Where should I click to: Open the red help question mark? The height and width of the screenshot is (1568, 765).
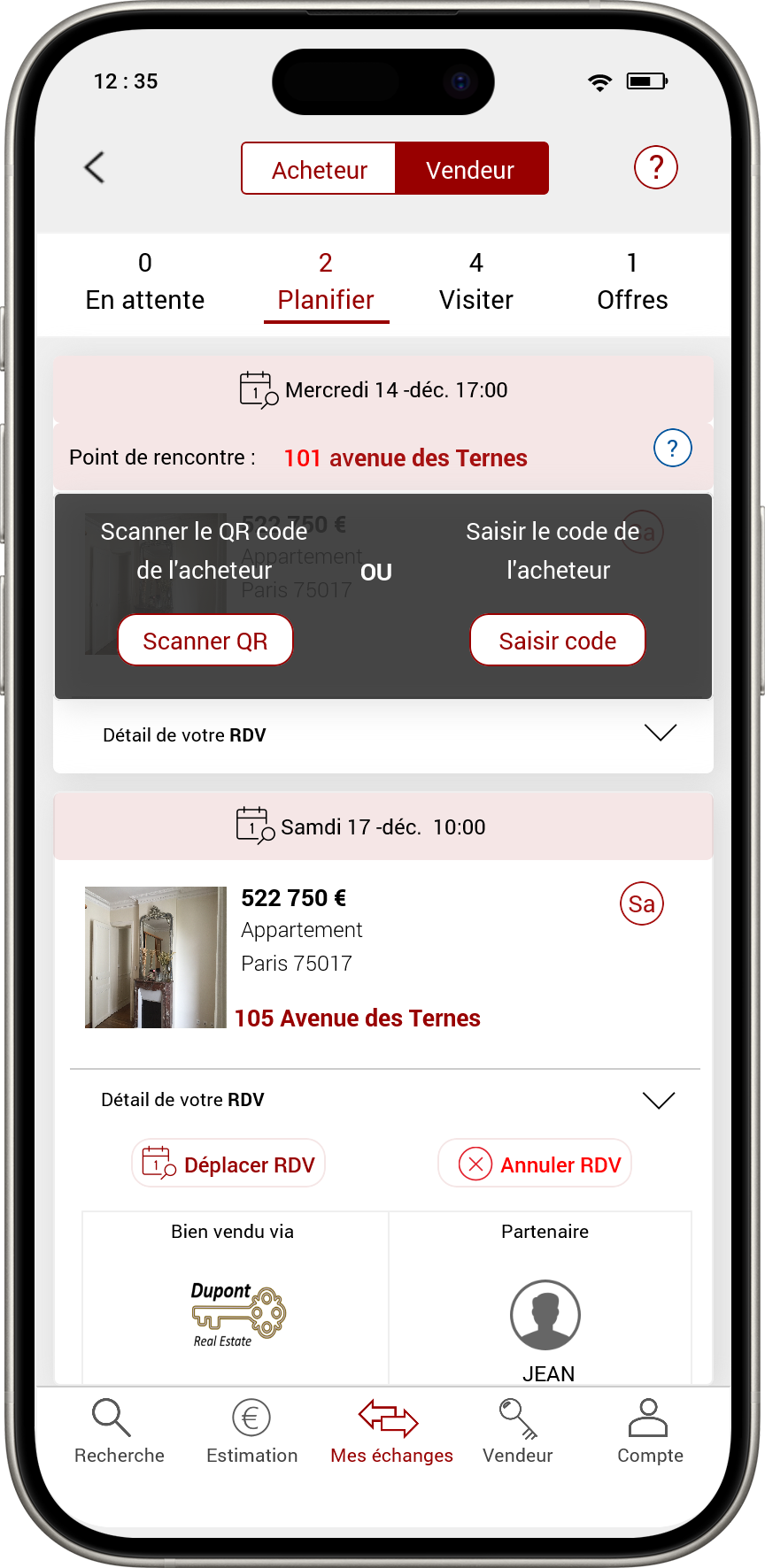tap(655, 167)
